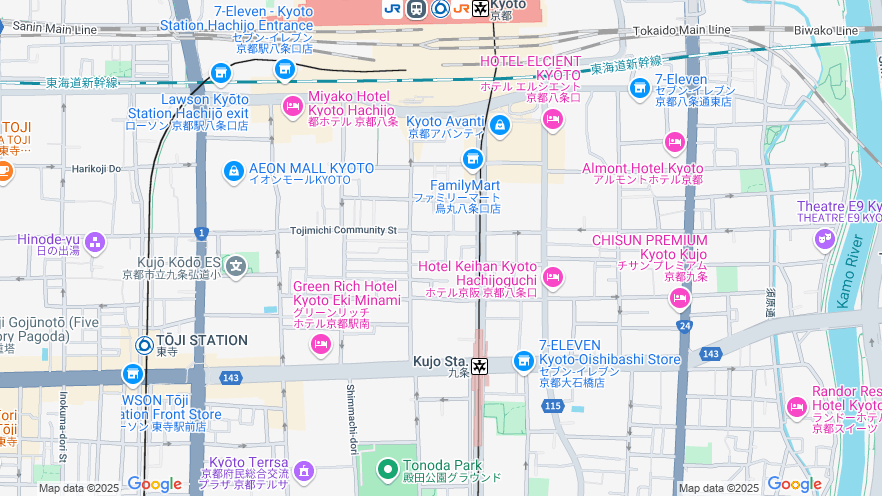882x496 pixels.
Task: Open the Green Rich Hotel Kyoto Eki Minami pin
Action: [x=321, y=345]
